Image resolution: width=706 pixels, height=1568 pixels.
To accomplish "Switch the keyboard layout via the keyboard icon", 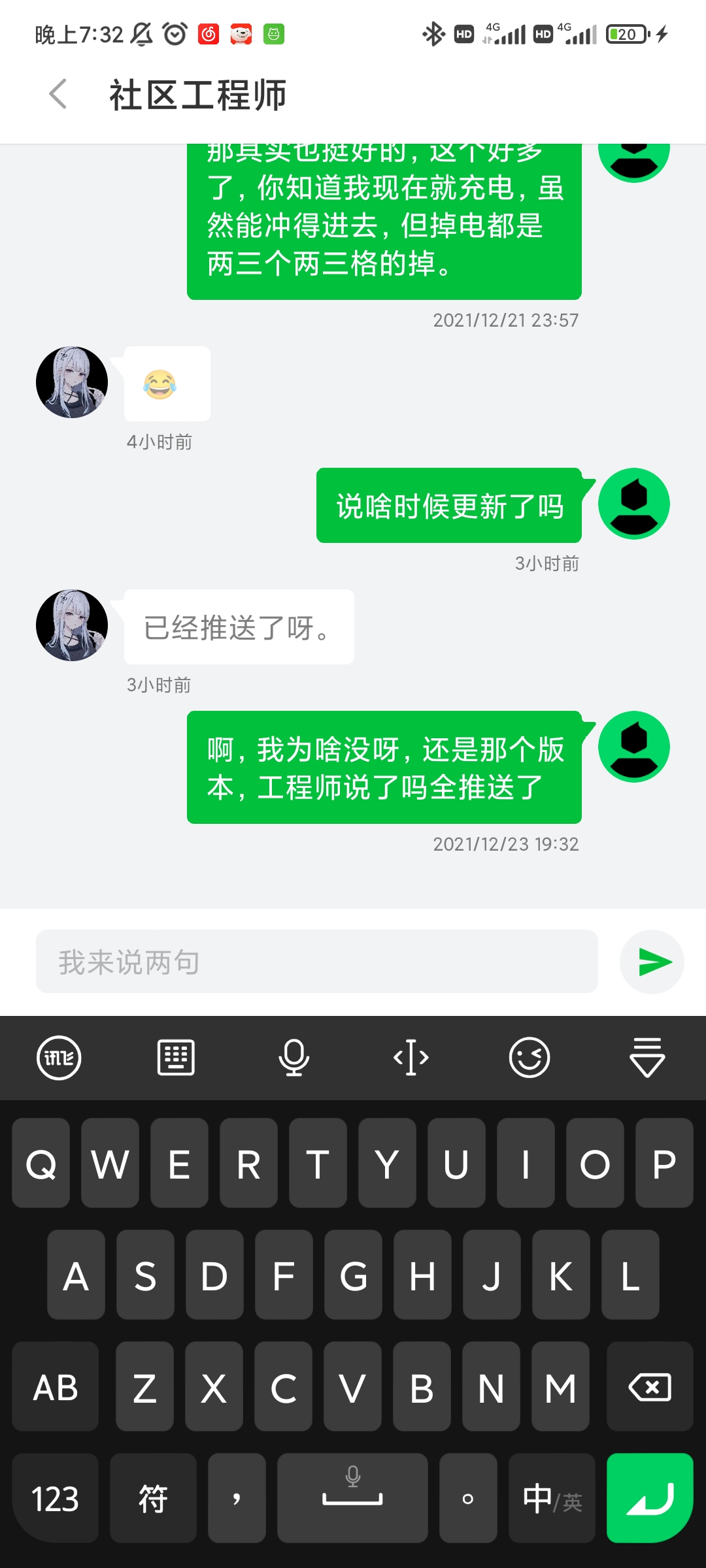I will point(176,1058).
